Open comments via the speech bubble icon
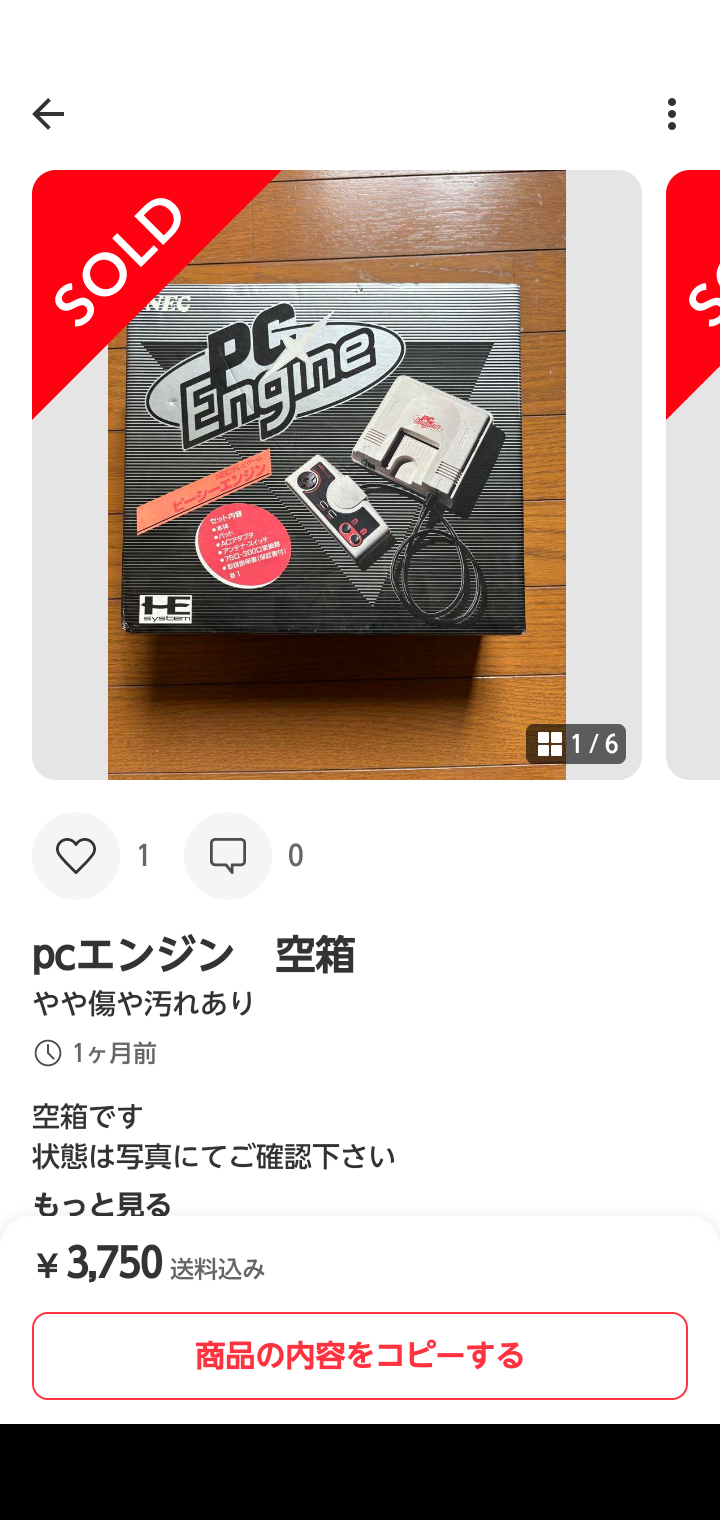Viewport: 720px width, 1520px height. click(228, 856)
